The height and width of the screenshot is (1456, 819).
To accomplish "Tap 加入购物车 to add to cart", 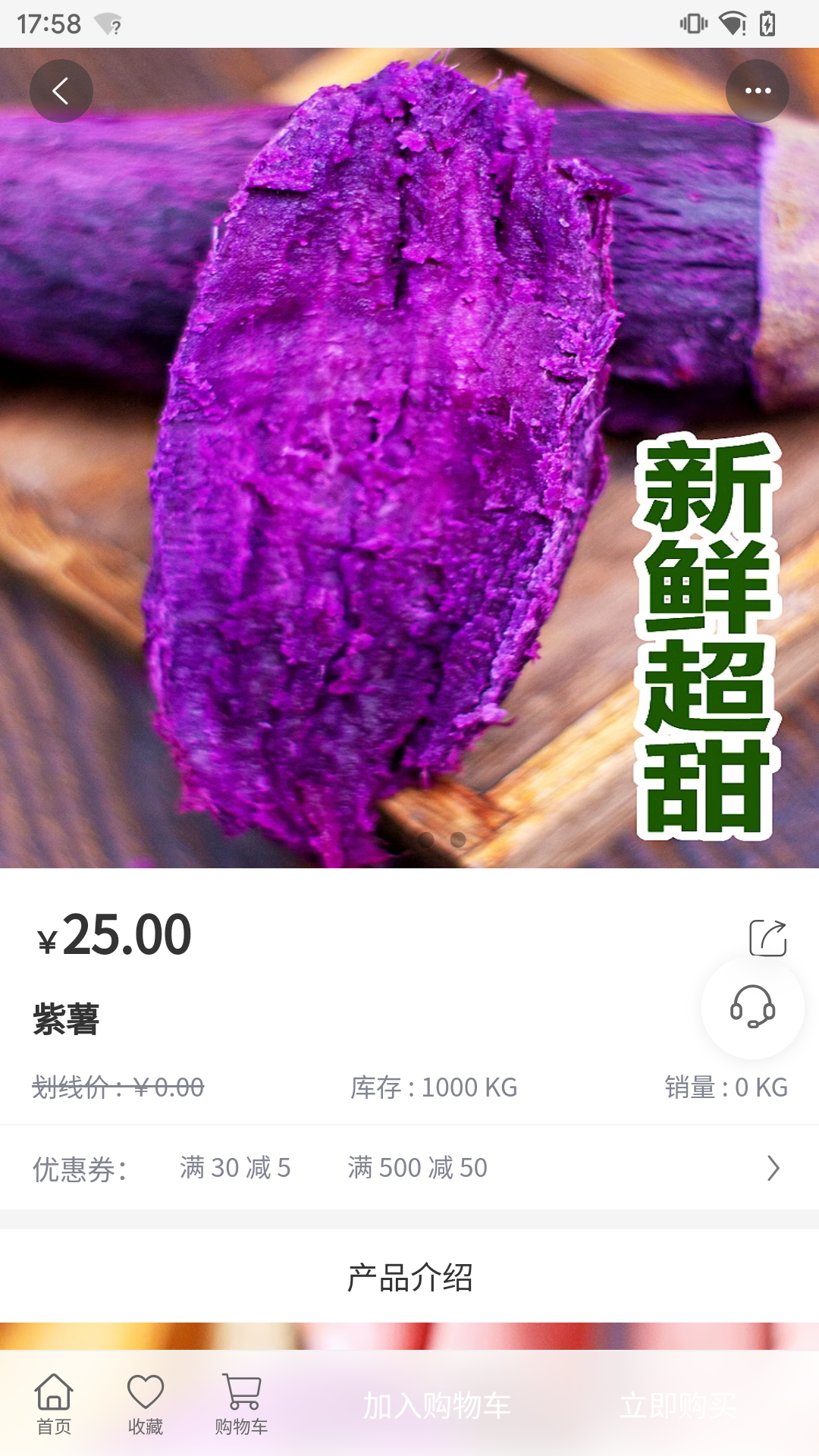I will (x=437, y=1406).
